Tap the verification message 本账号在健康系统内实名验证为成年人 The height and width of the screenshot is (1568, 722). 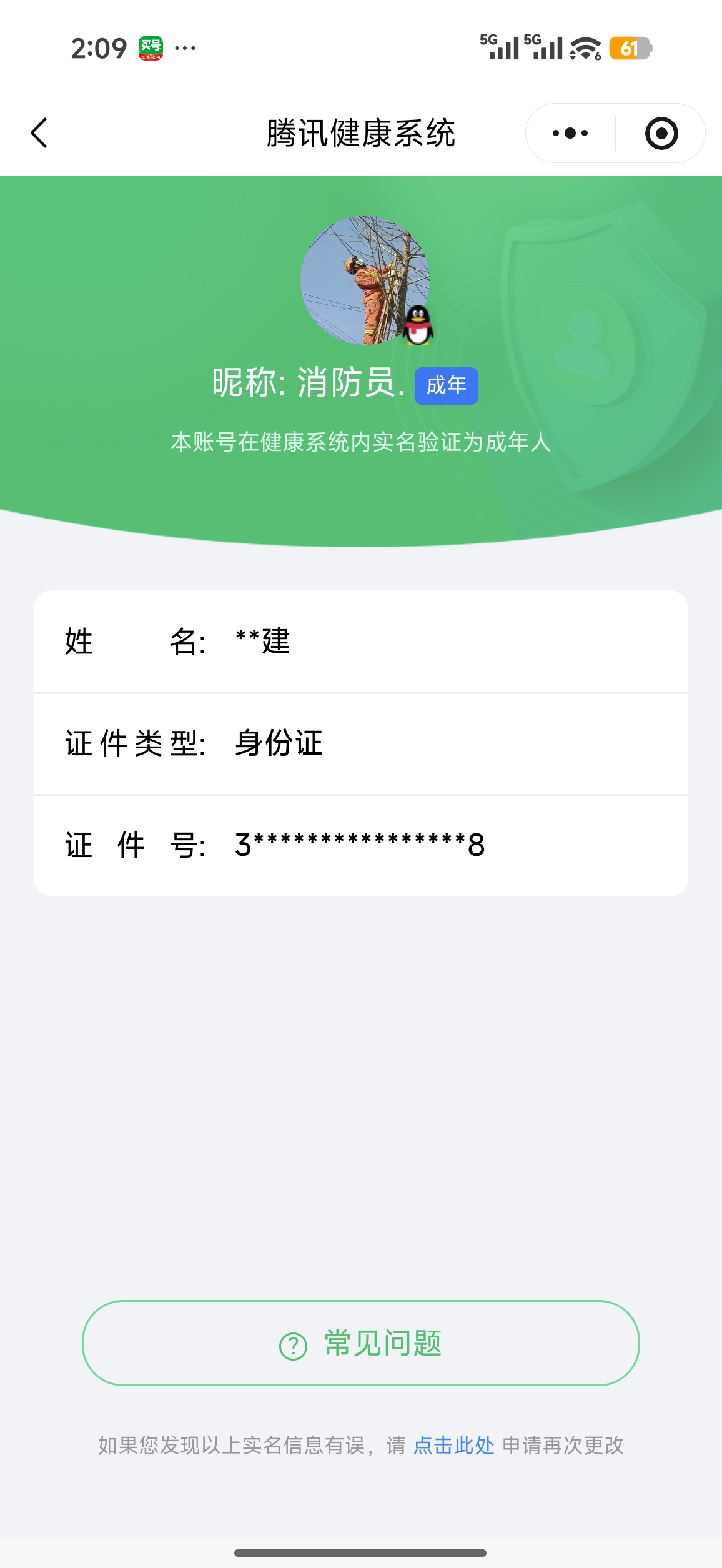coord(361,440)
